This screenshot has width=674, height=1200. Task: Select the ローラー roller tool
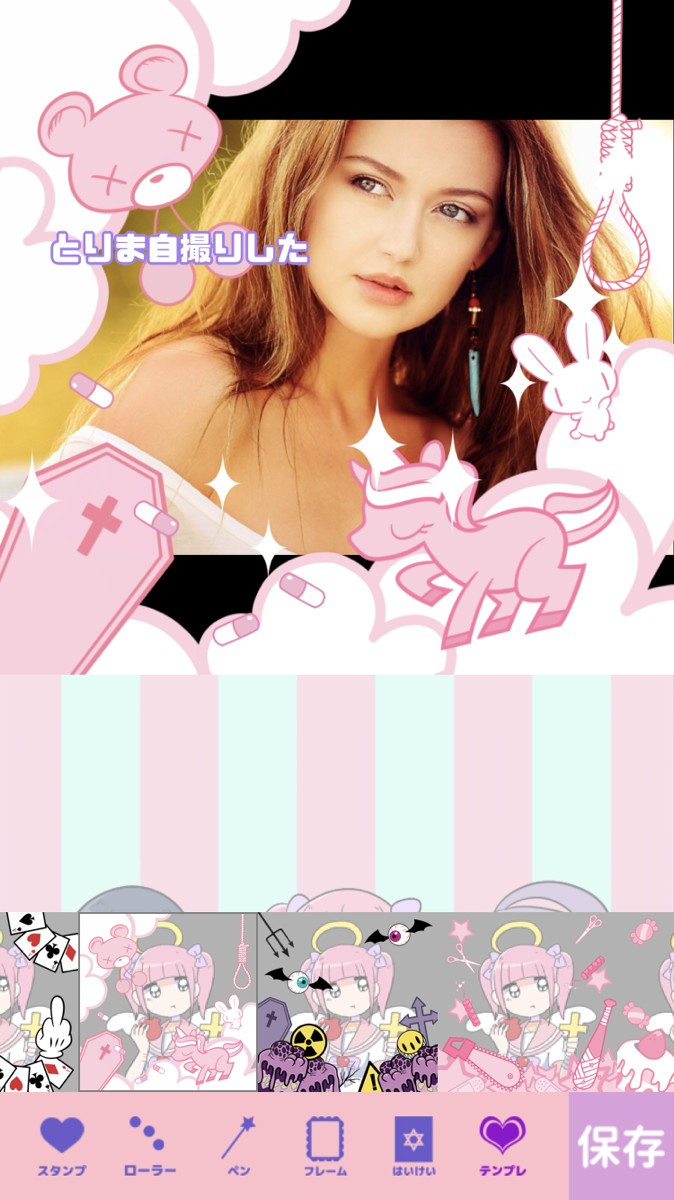[x=150, y=1146]
